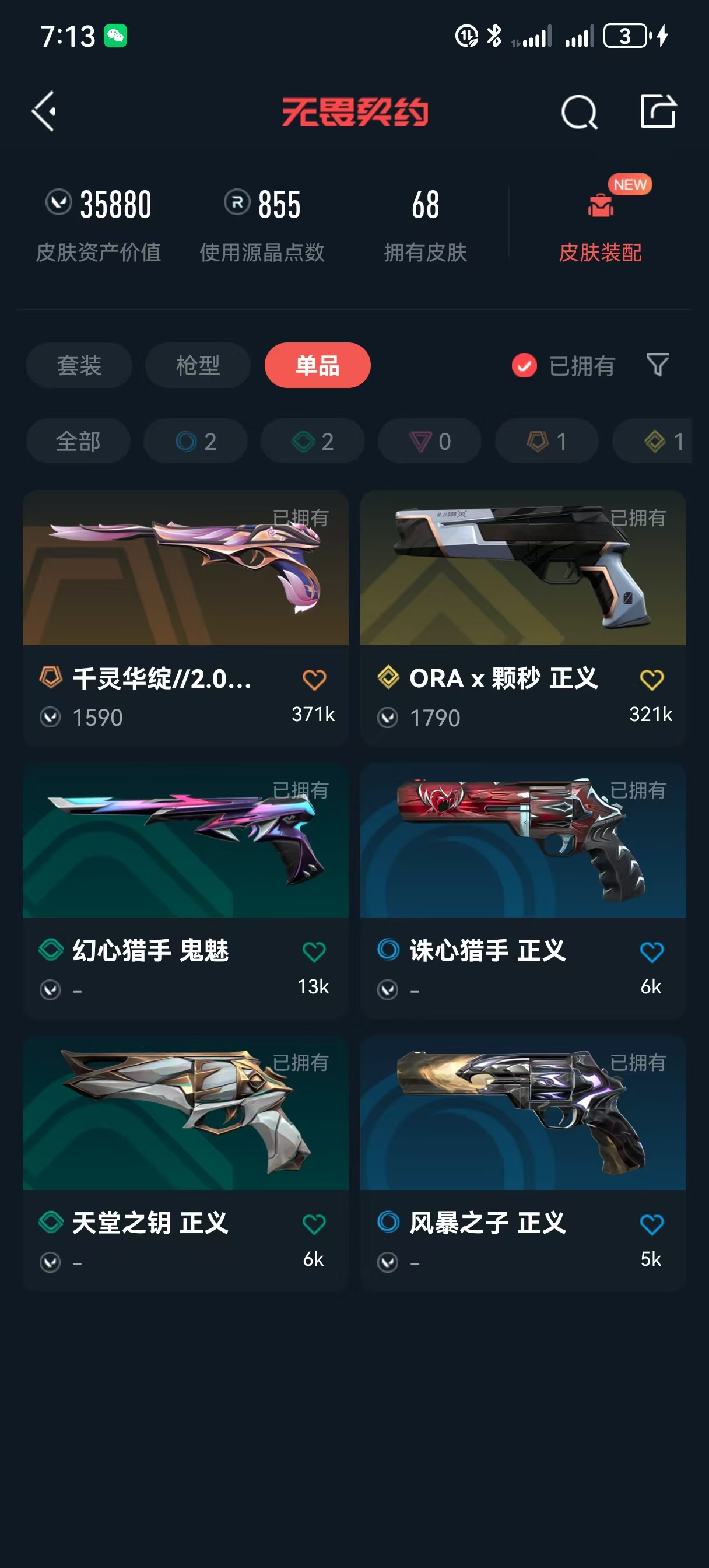The image size is (709, 1568).
Task: Go back using the top-left arrow
Action: click(x=44, y=111)
